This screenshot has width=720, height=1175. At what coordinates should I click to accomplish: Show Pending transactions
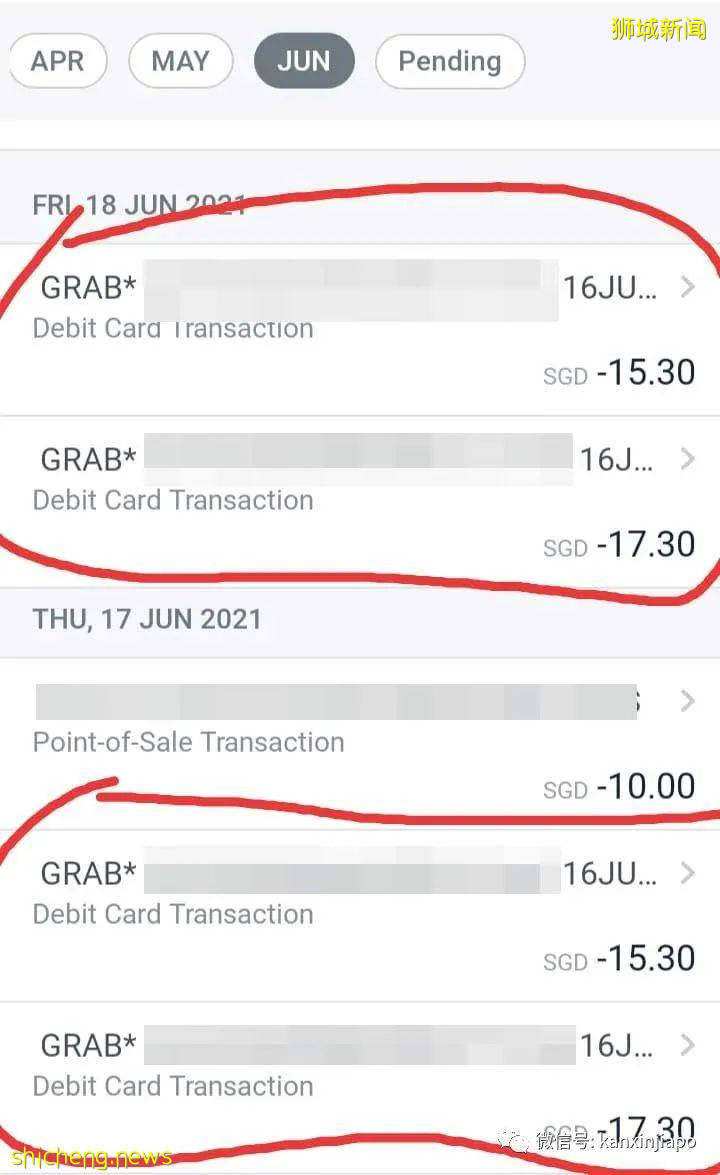(449, 62)
